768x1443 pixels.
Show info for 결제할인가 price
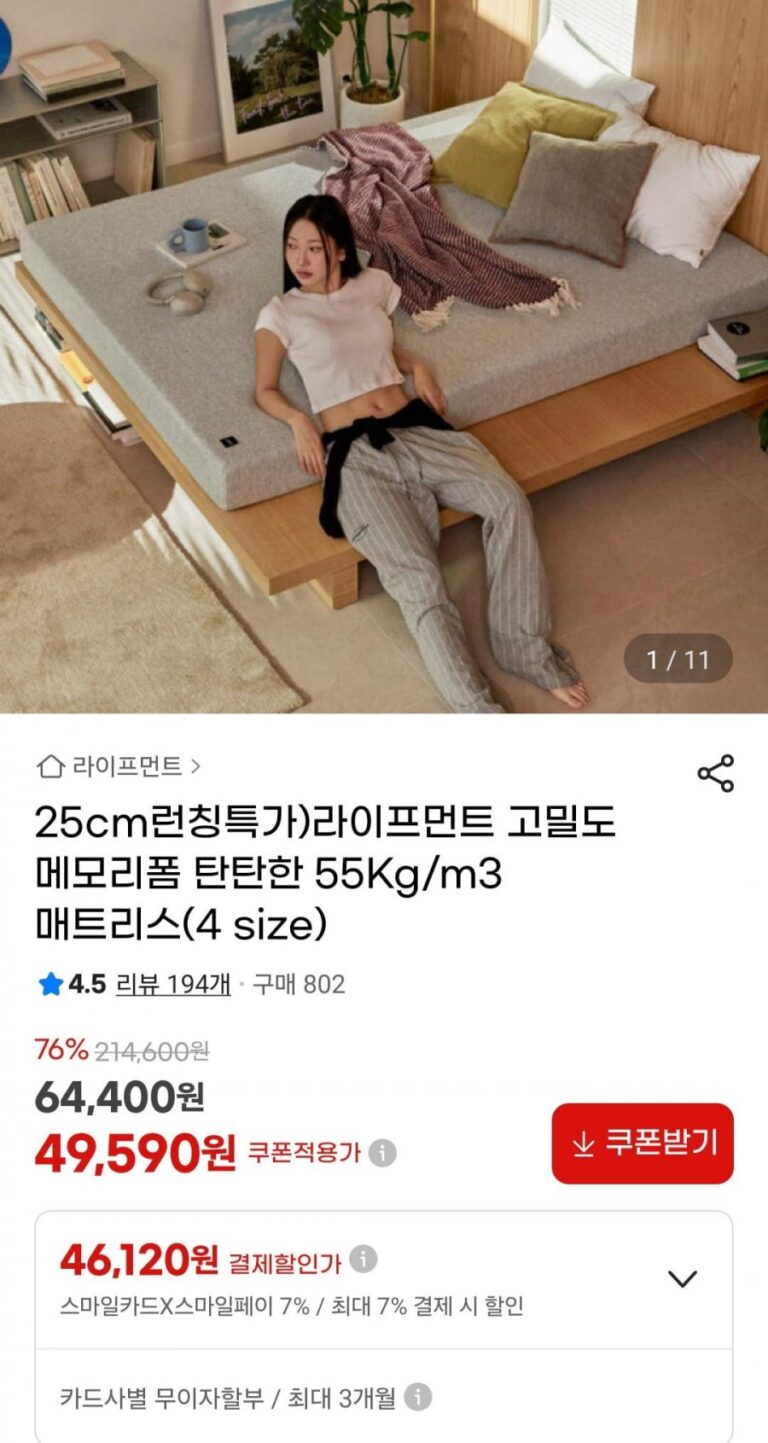(364, 1259)
